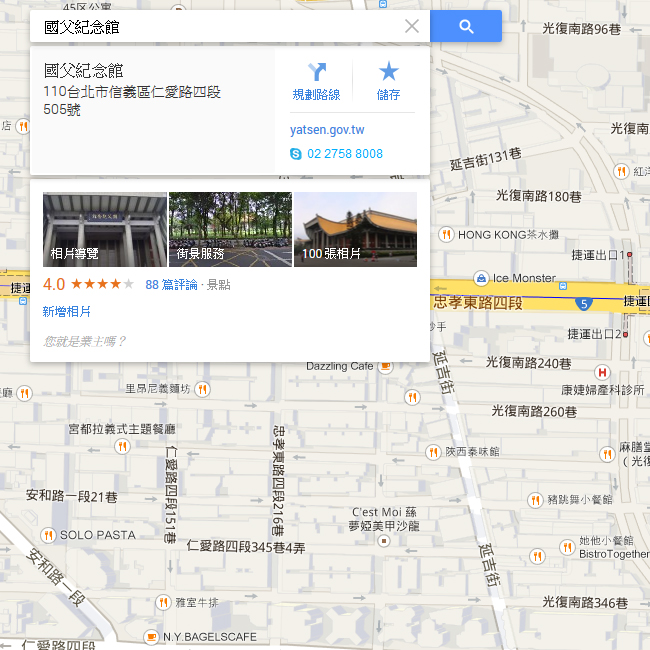Open the 街景服務 street view thumbnail
Image resolution: width=650 pixels, height=650 pixels.
(230, 229)
